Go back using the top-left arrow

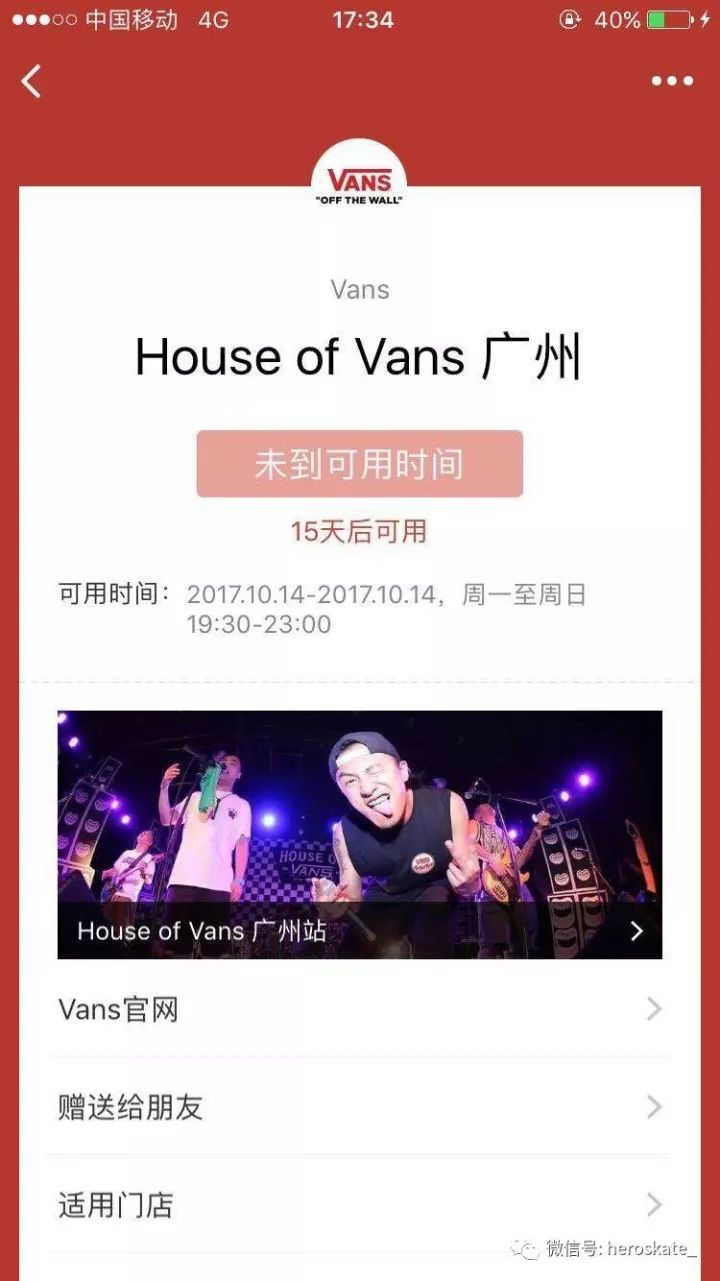tap(32, 81)
